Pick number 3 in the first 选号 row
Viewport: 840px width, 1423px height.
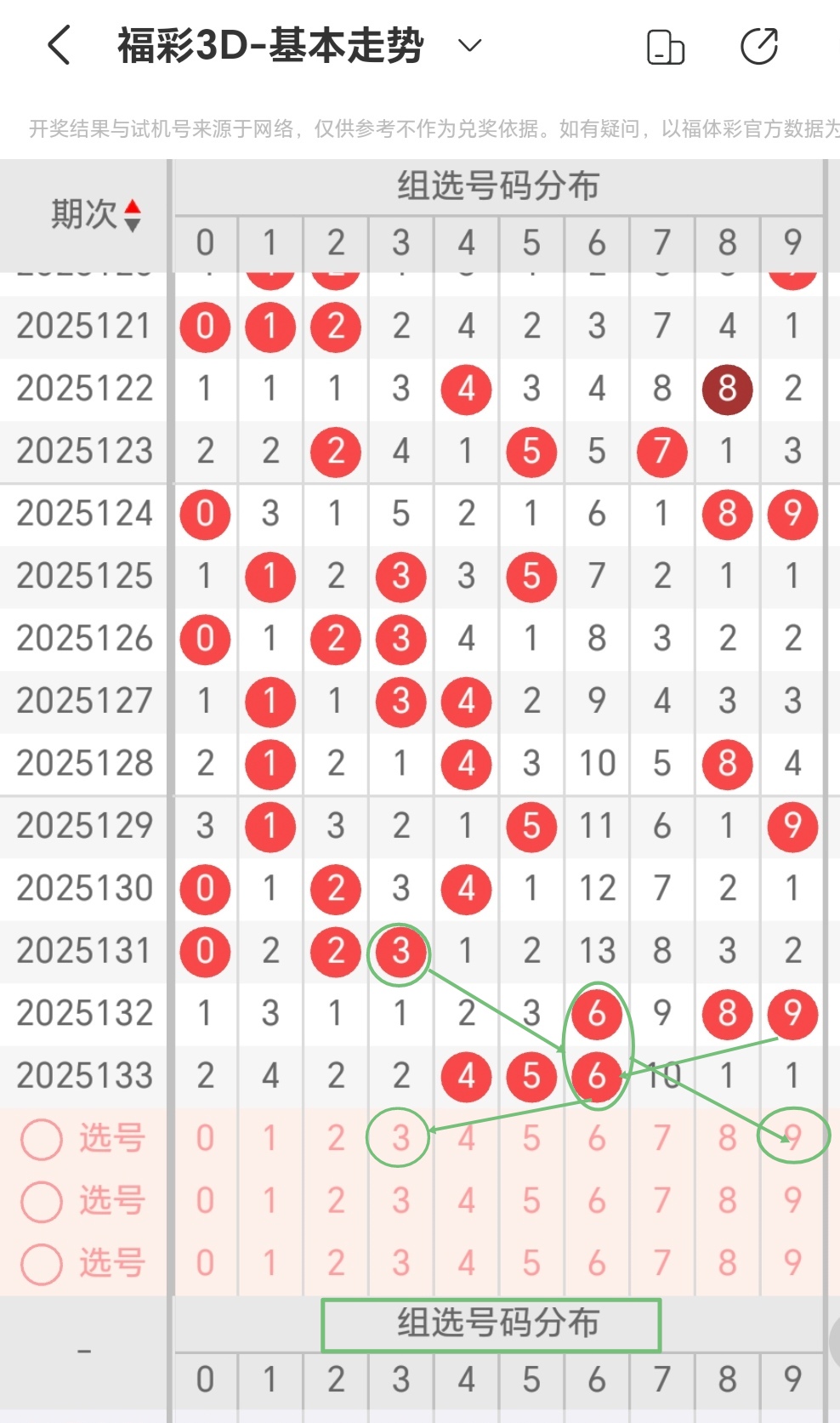pyautogui.click(x=400, y=1137)
